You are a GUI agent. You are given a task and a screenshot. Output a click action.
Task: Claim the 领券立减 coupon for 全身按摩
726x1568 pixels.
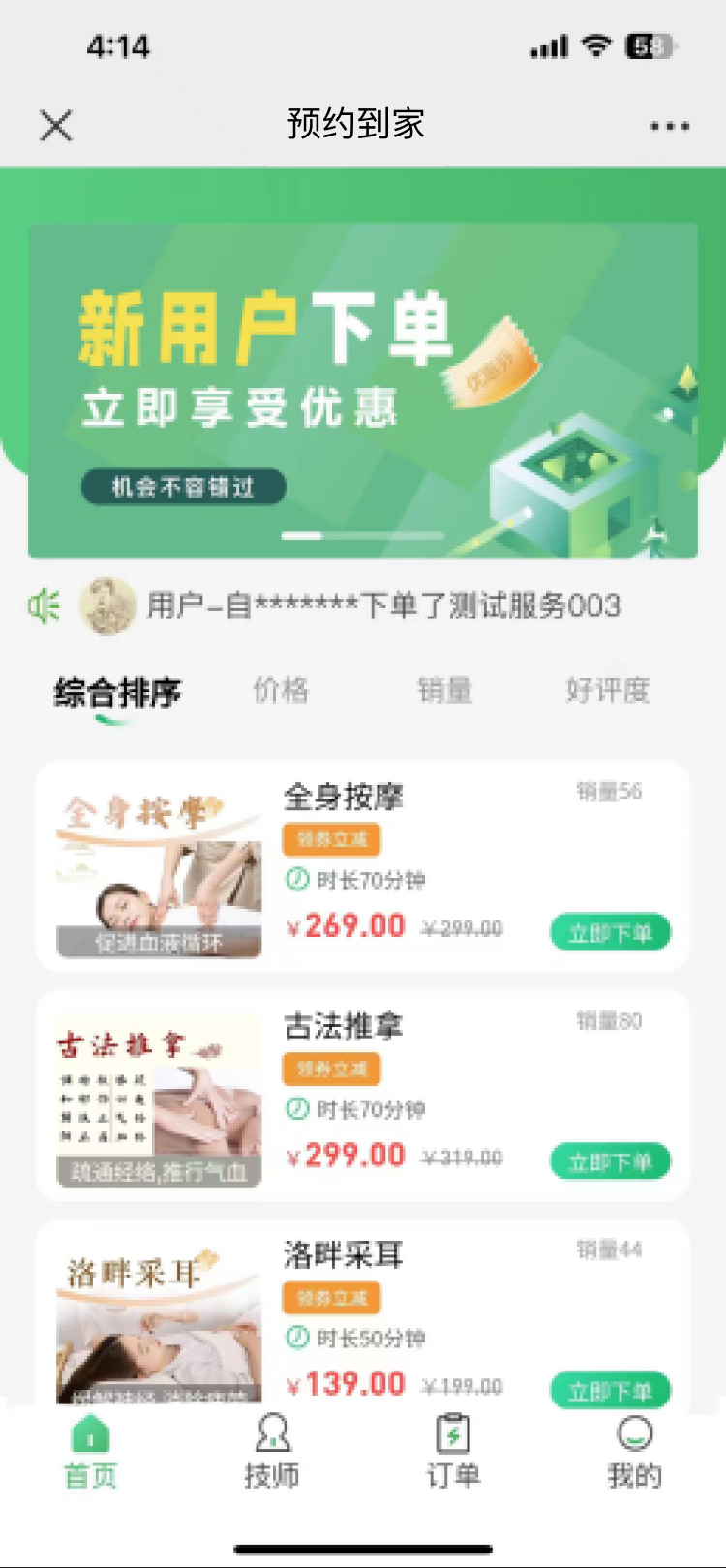(x=332, y=840)
